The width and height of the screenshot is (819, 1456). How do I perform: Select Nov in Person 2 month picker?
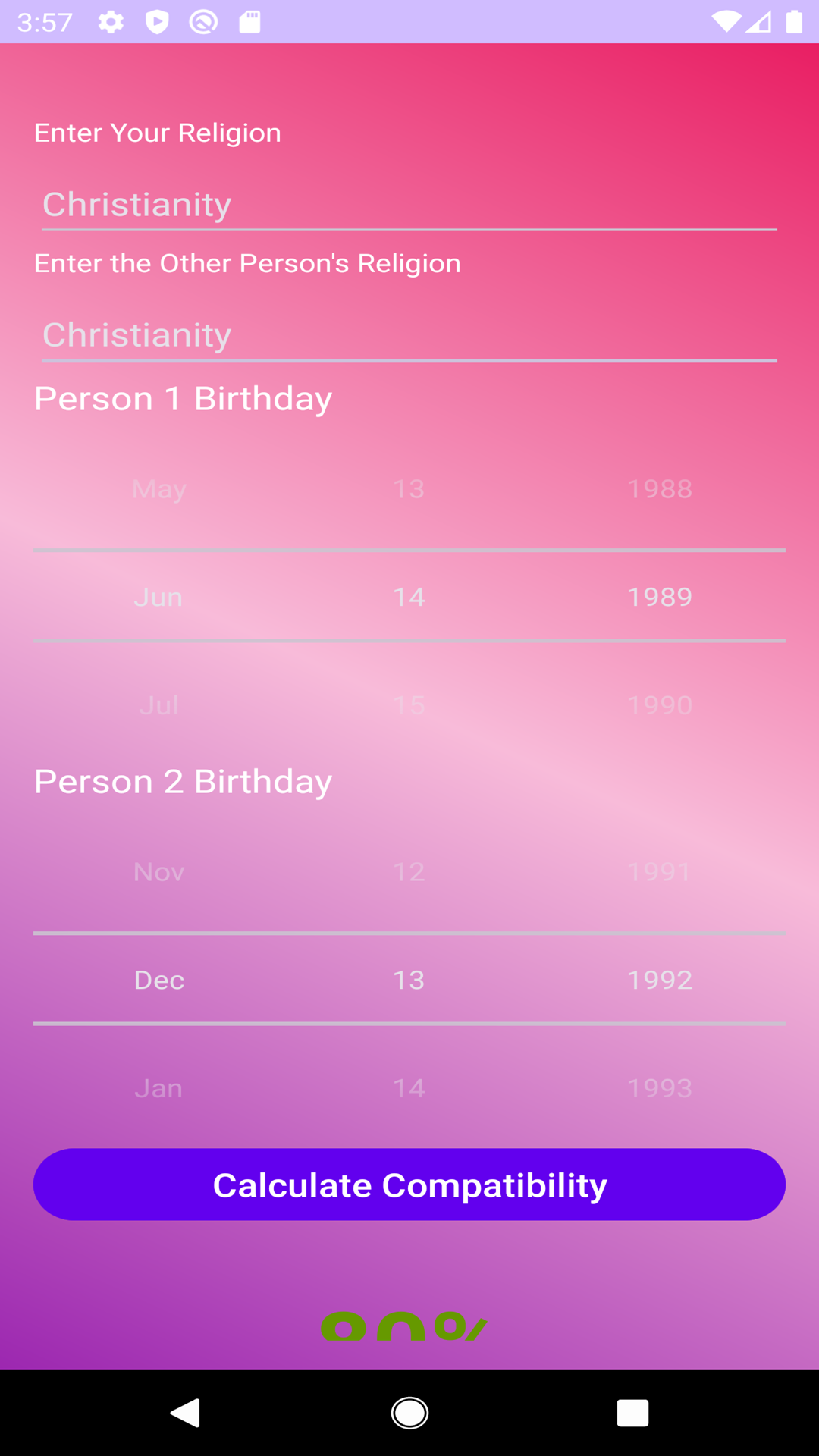(159, 872)
